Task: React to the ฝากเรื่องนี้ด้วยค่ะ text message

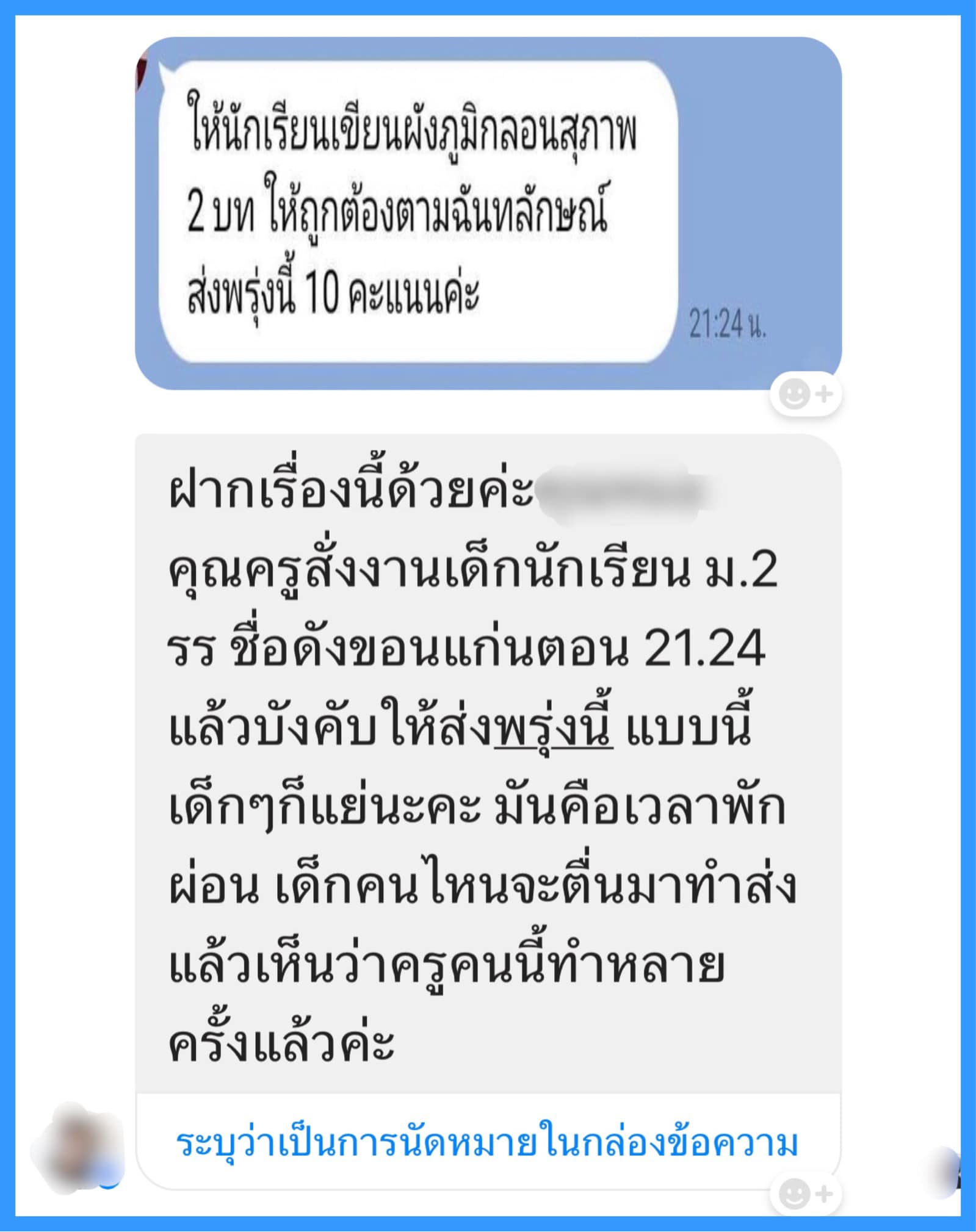Action: tap(805, 1194)
